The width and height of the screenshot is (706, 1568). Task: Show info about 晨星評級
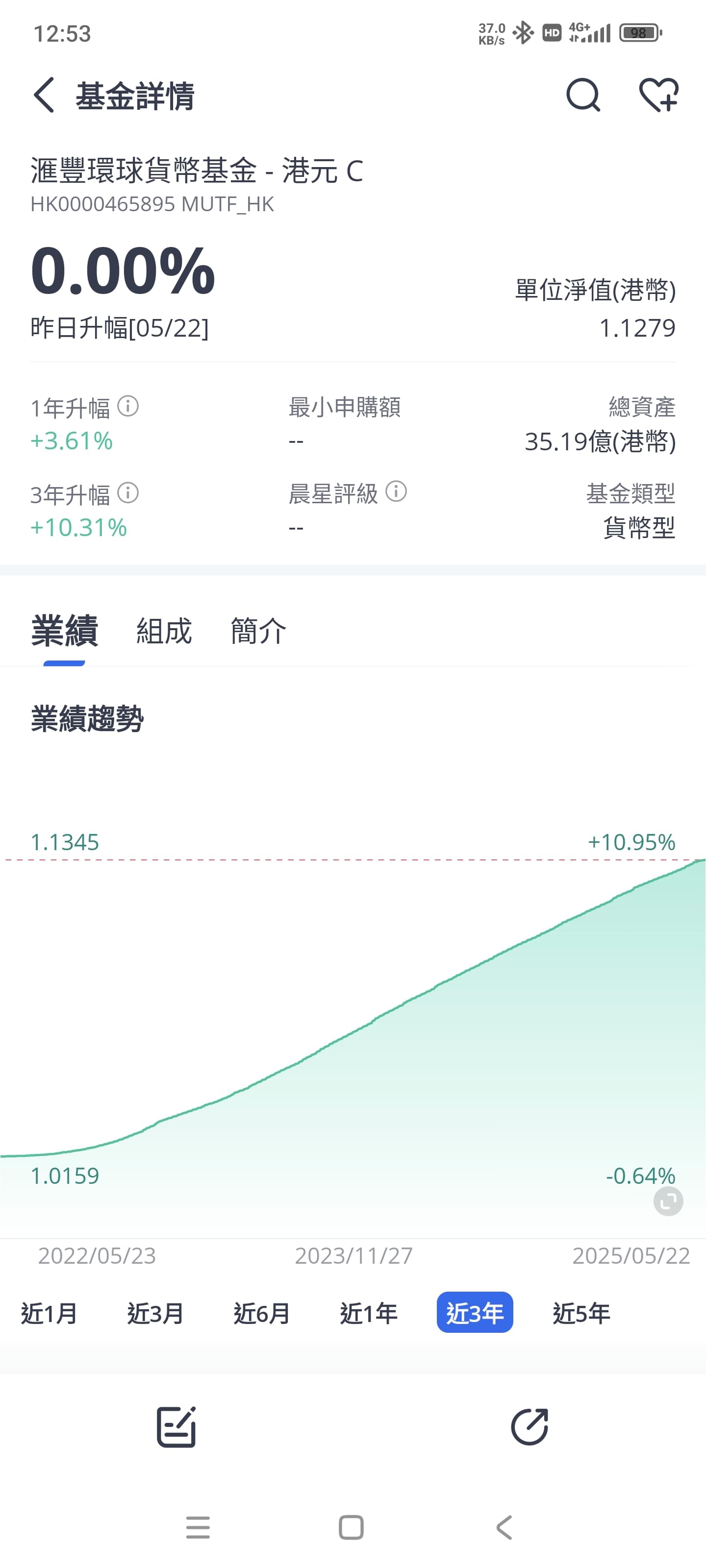(396, 491)
